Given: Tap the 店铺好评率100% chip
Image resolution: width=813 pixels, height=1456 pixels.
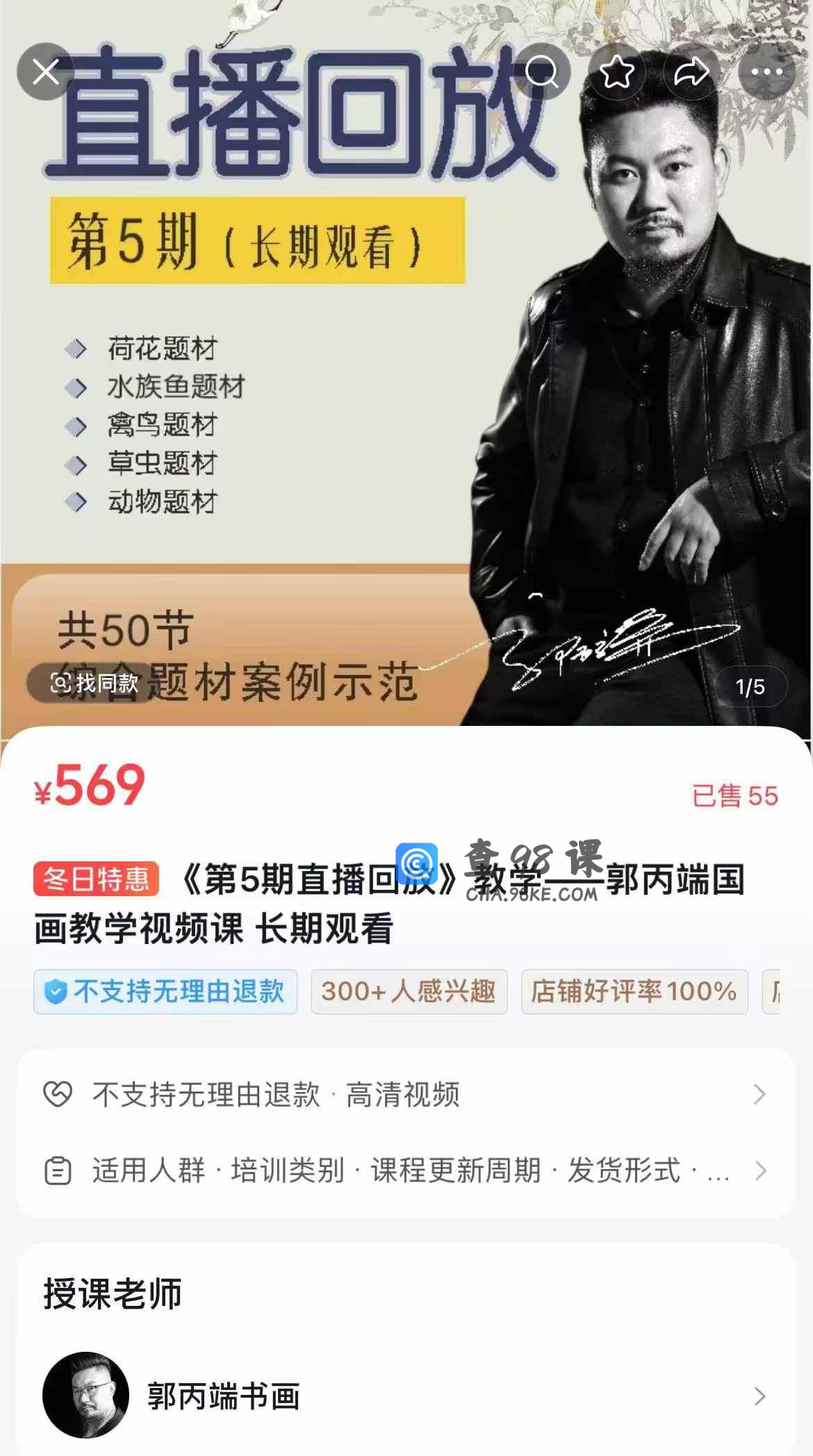Looking at the screenshot, I should [634, 992].
